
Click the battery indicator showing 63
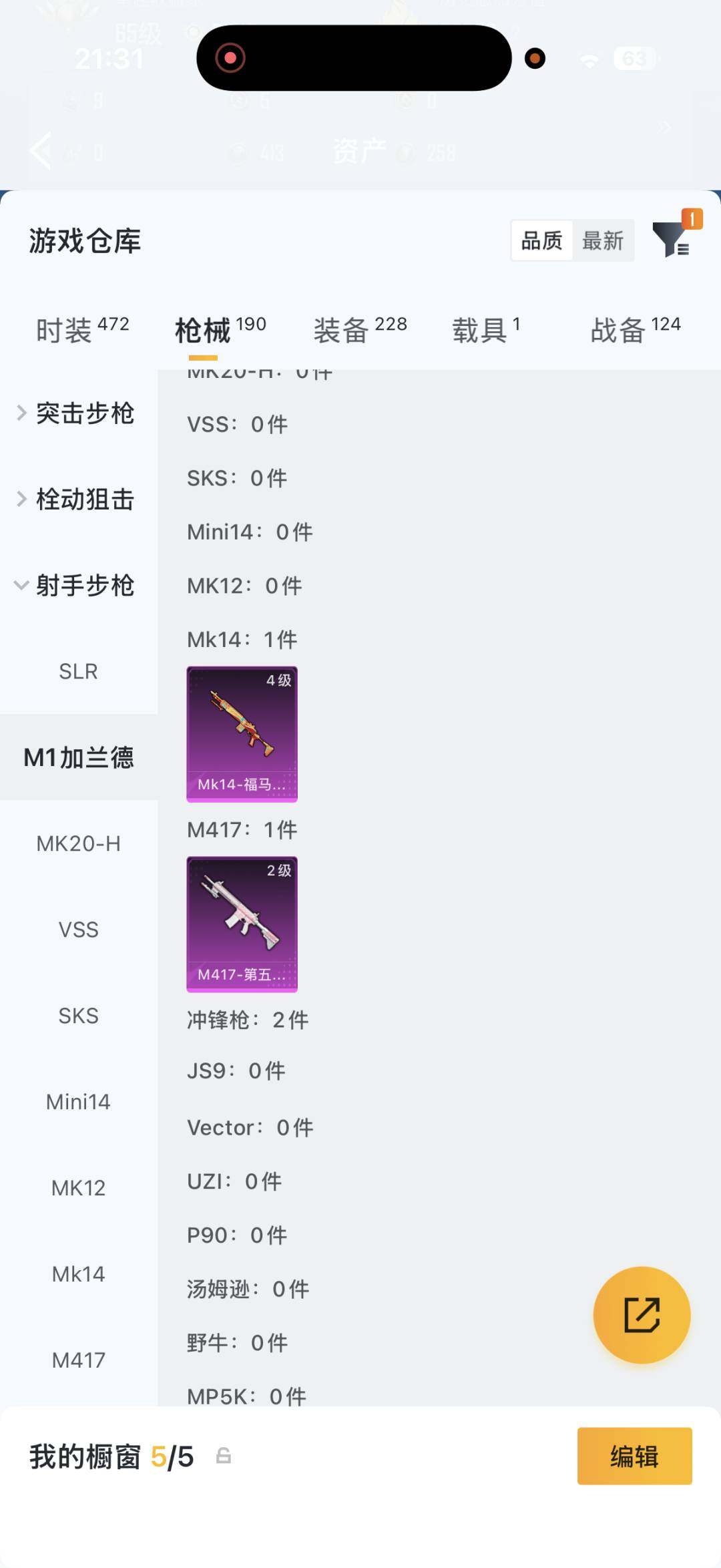click(633, 60)
